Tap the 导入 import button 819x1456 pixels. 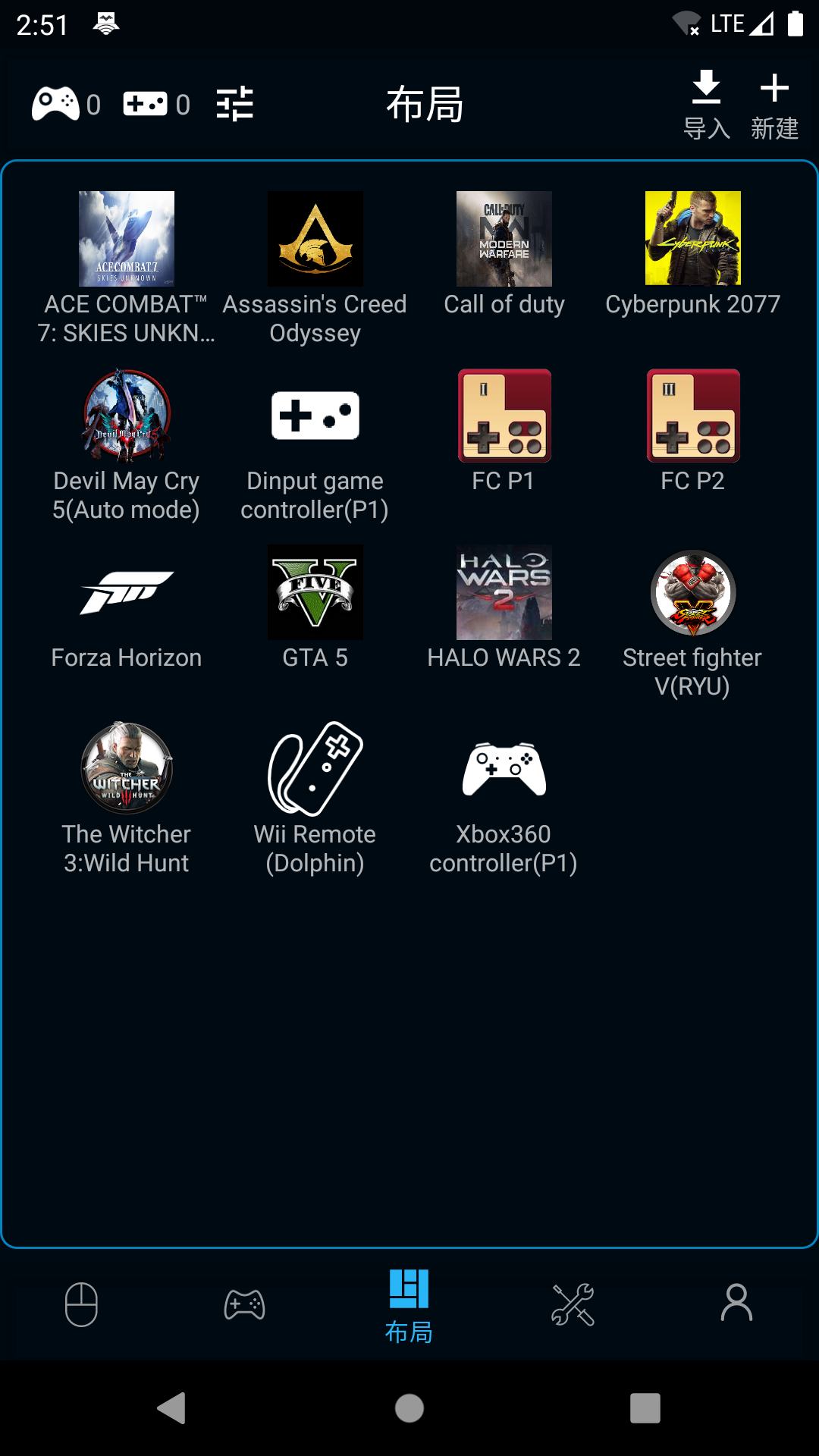coord(706,105)
